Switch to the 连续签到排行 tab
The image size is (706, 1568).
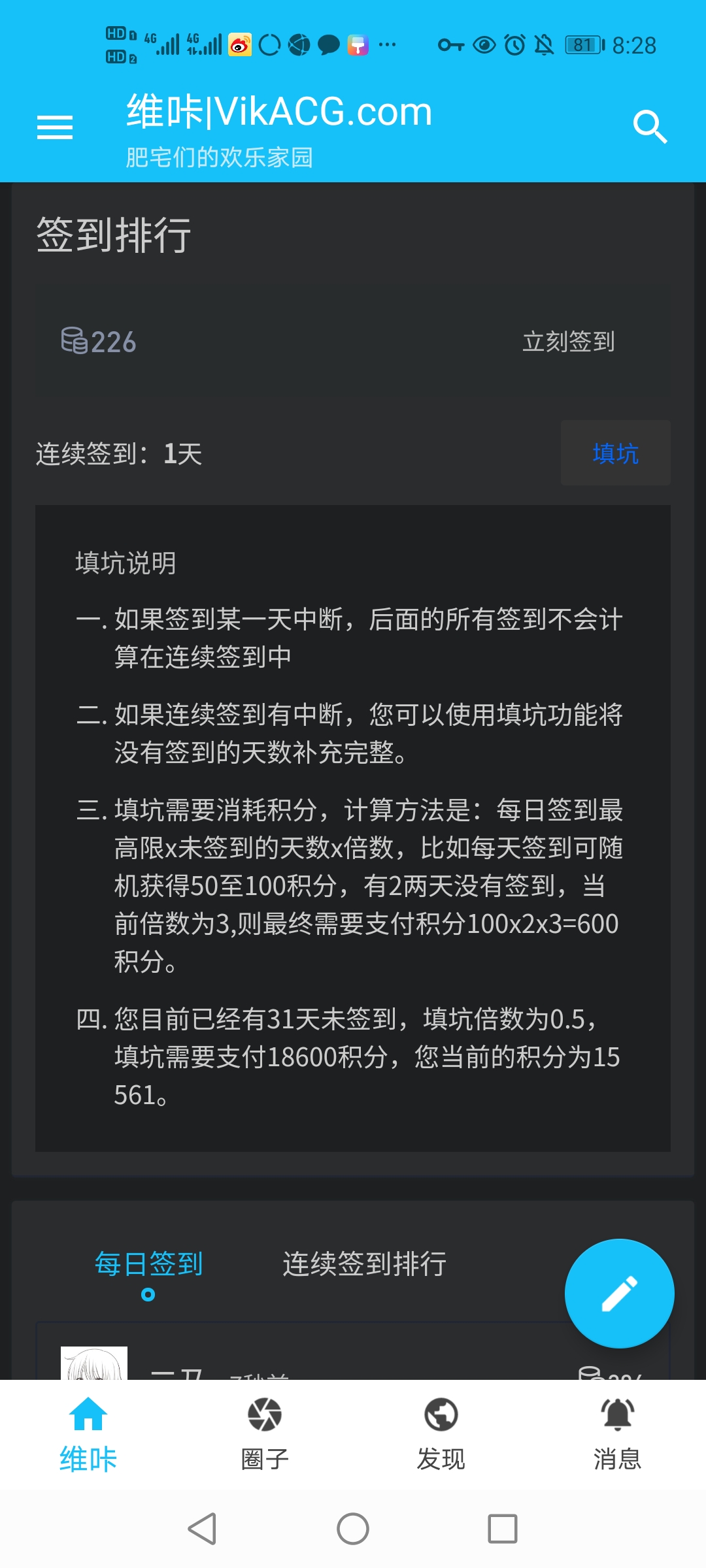point(364,1264)
